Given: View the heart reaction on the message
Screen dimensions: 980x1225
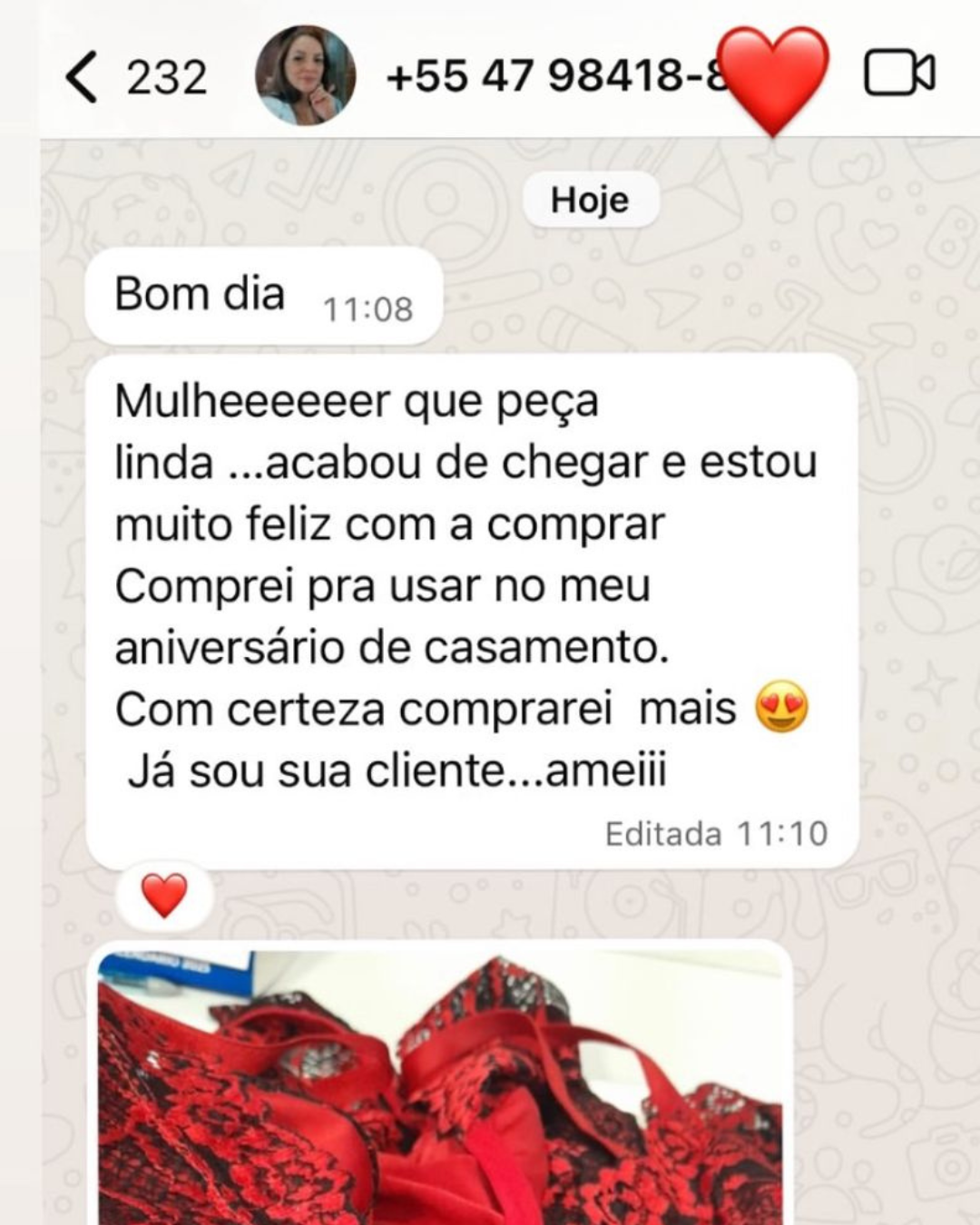Looking at the screenshot, I should (164, 895).
